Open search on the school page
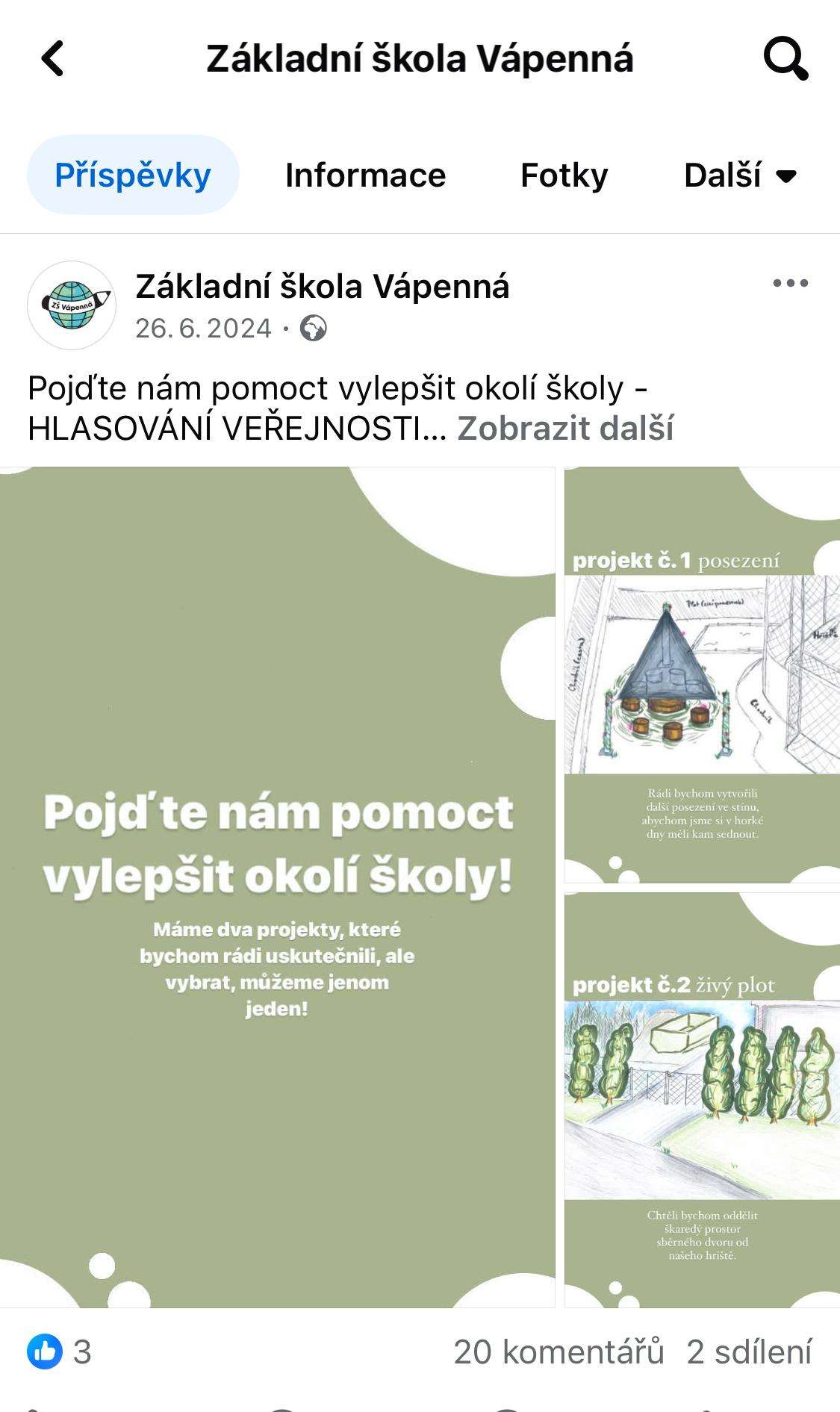This screenshot has height=1412, width=840. [x=785, y=58]
